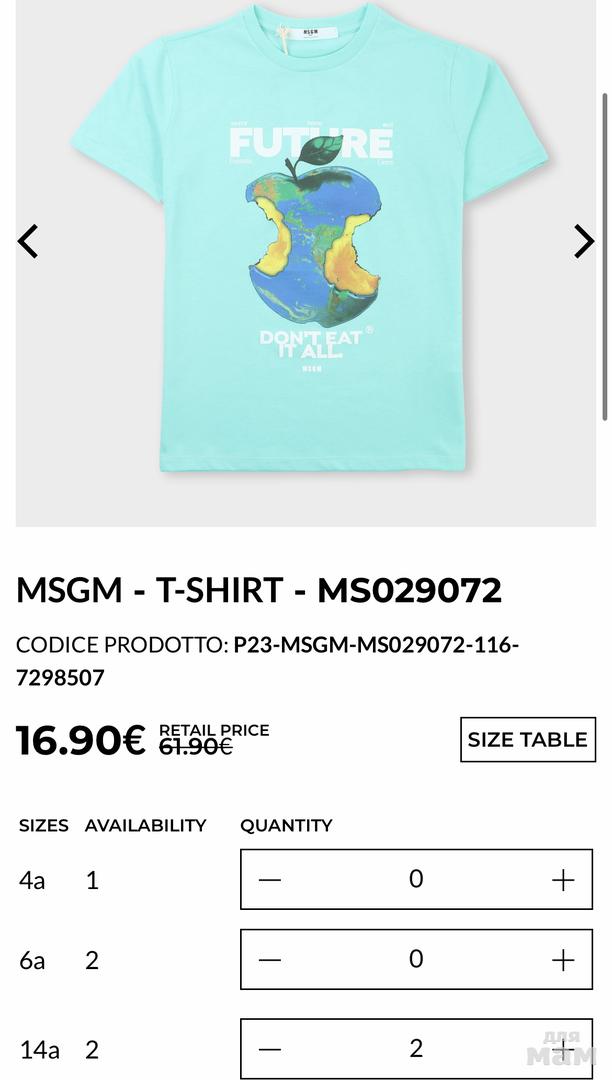
Task: Go to the next product image
Action: (x=583, y=241)
